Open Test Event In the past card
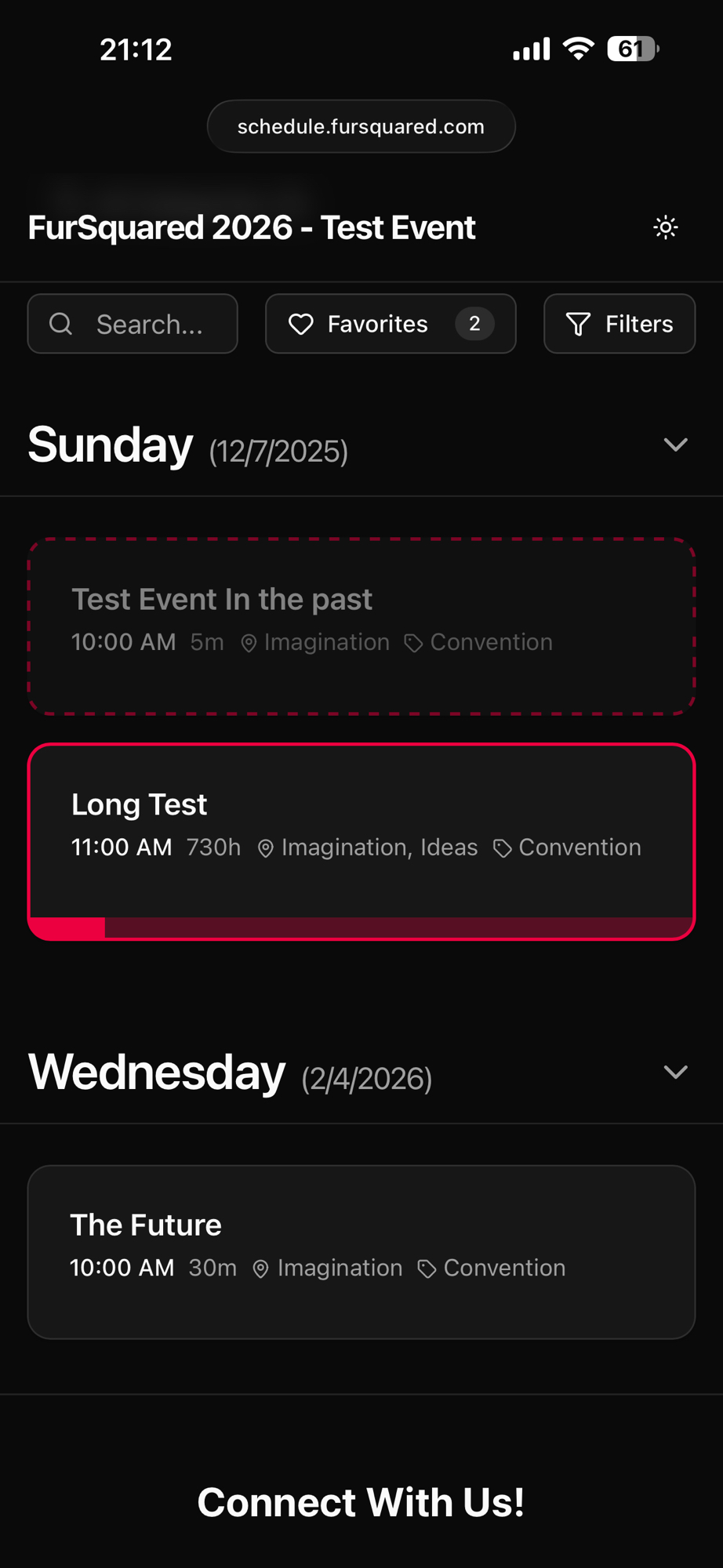Viewport: 723px width, 1568px height. point(361,626)
